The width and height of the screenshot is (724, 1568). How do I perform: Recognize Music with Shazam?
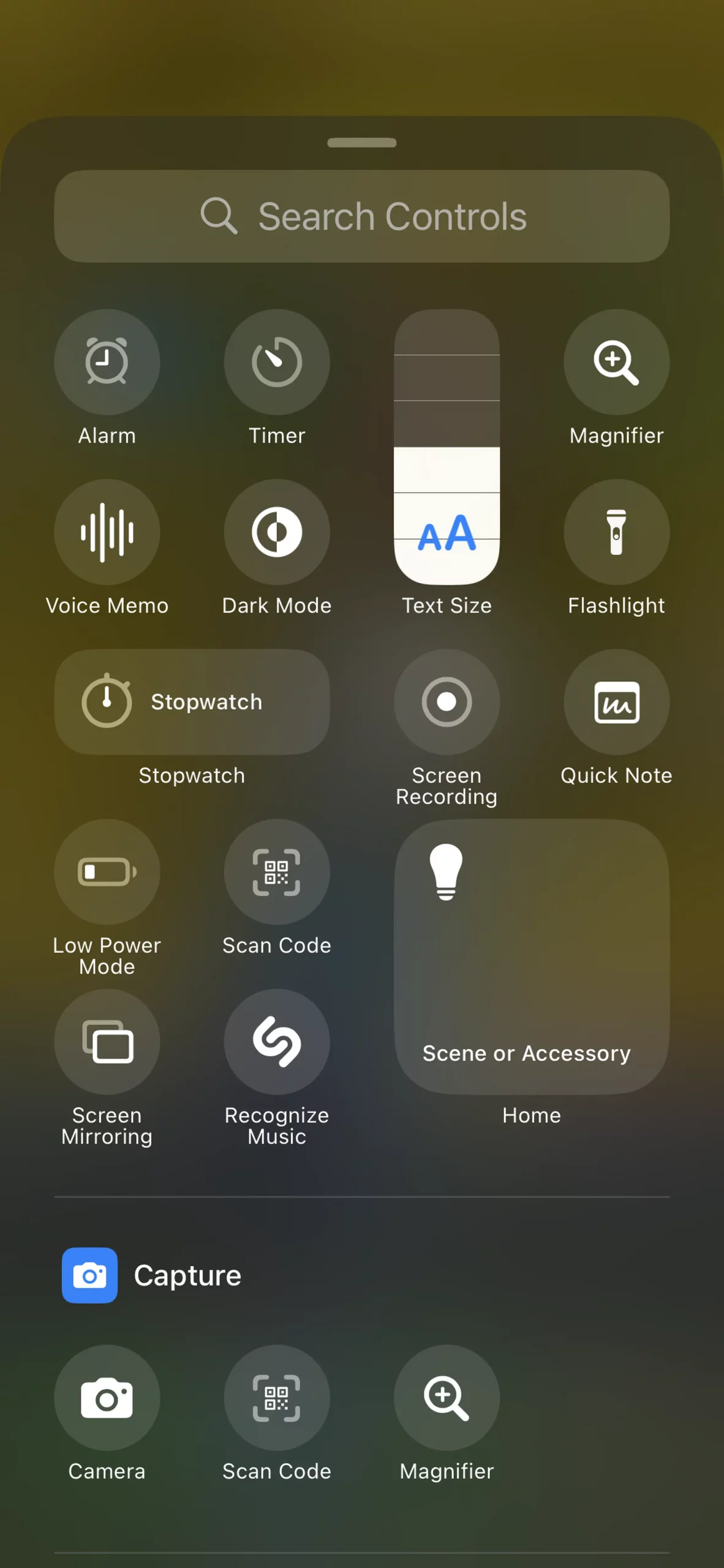point(277,1042)
